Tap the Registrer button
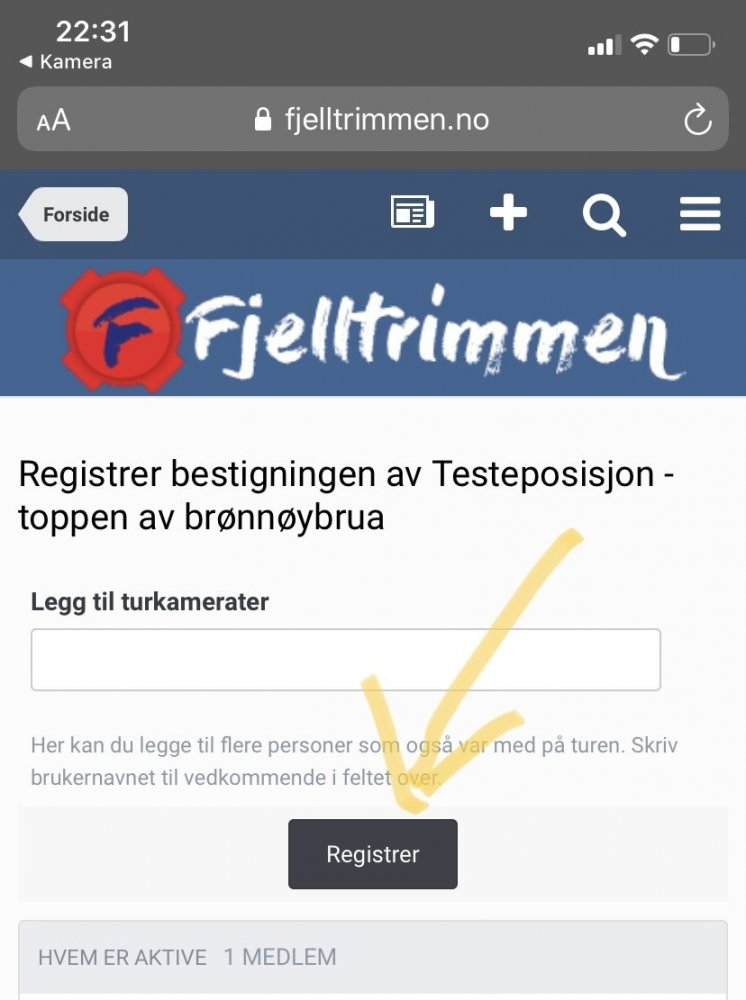This screenshot has height=1000, width=746. [373, 855]
